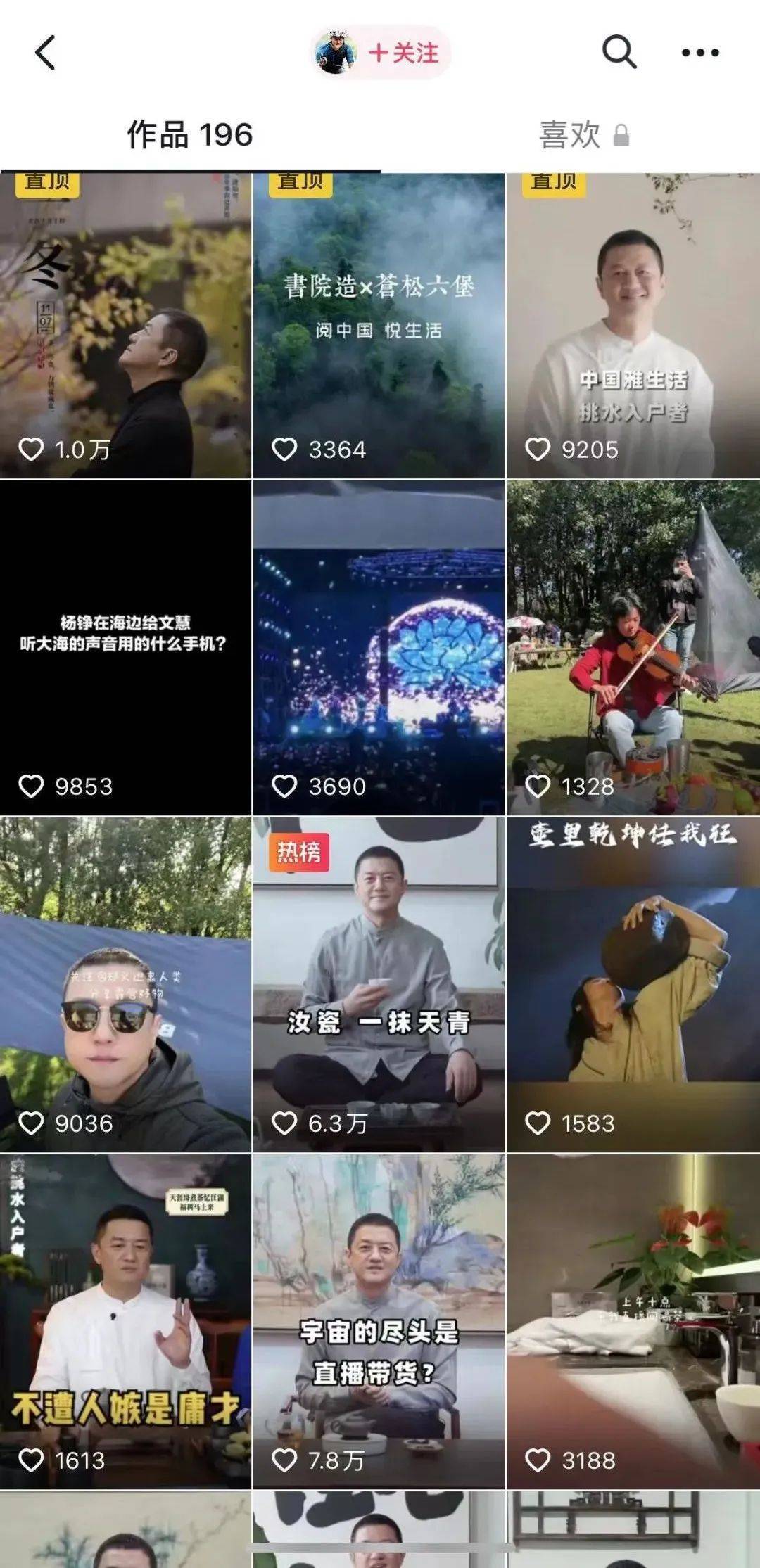Switch to the 喜欢 tab

(583, 135)
